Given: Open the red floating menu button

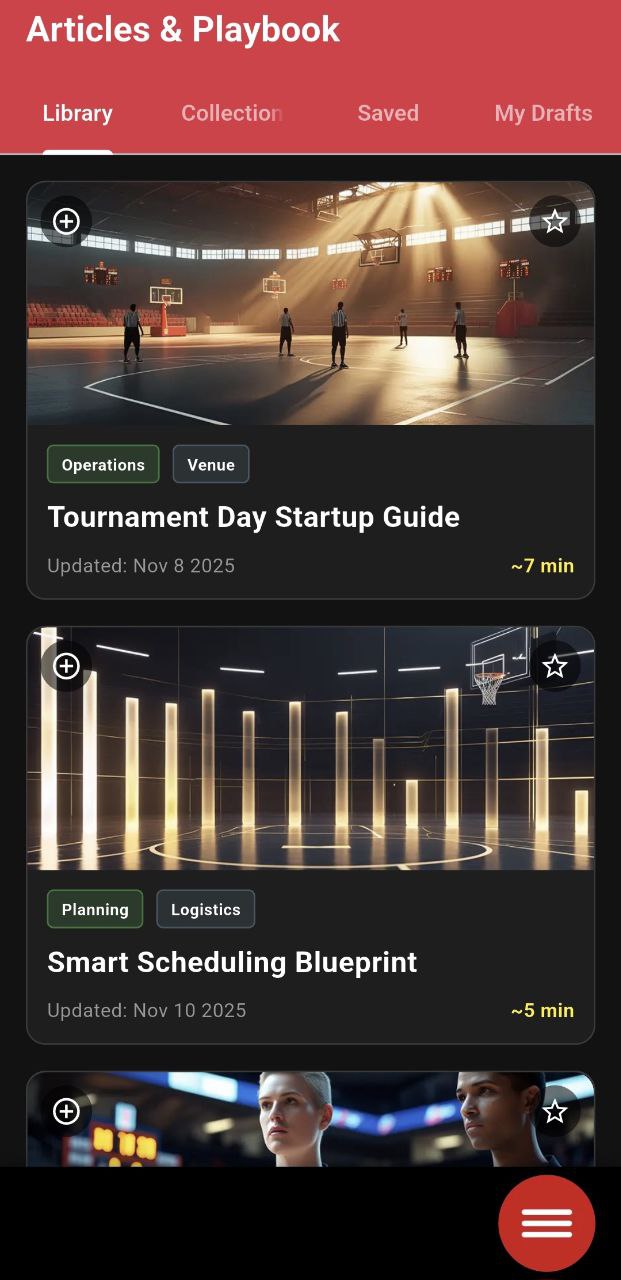Looking at the screenshot, I should click(547, 1223).
